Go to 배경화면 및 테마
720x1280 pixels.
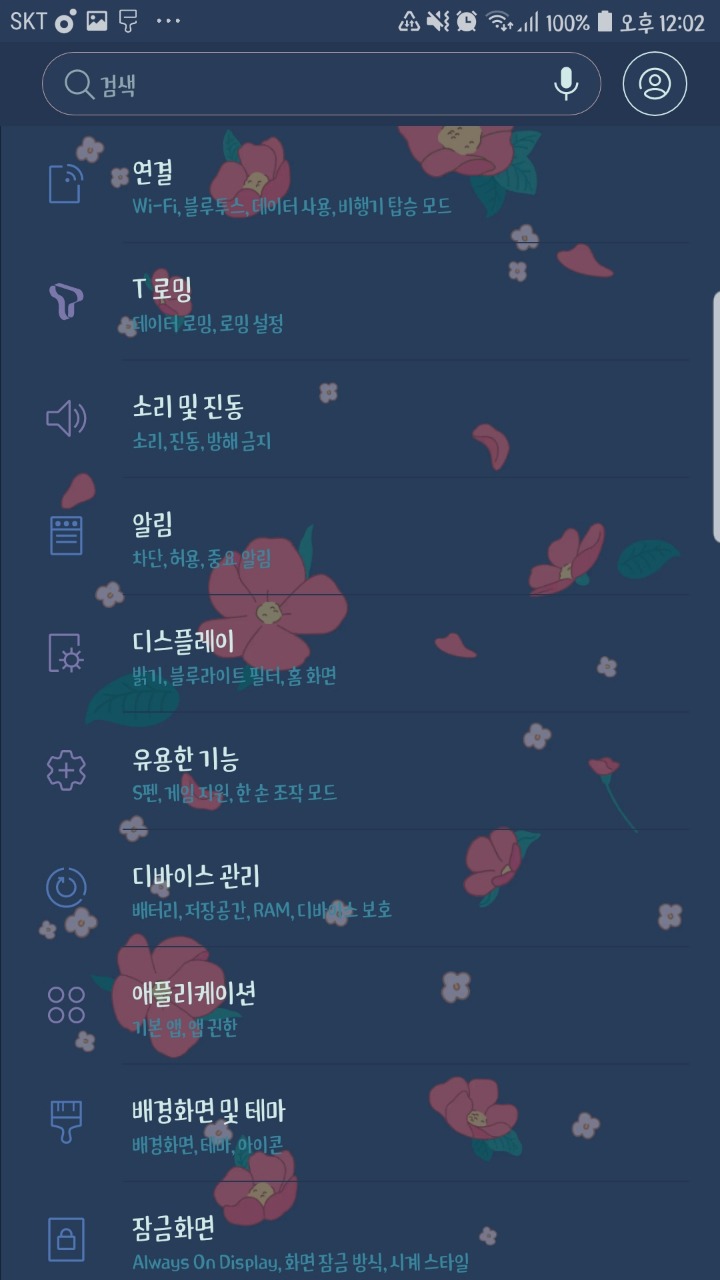(360, 1124)
